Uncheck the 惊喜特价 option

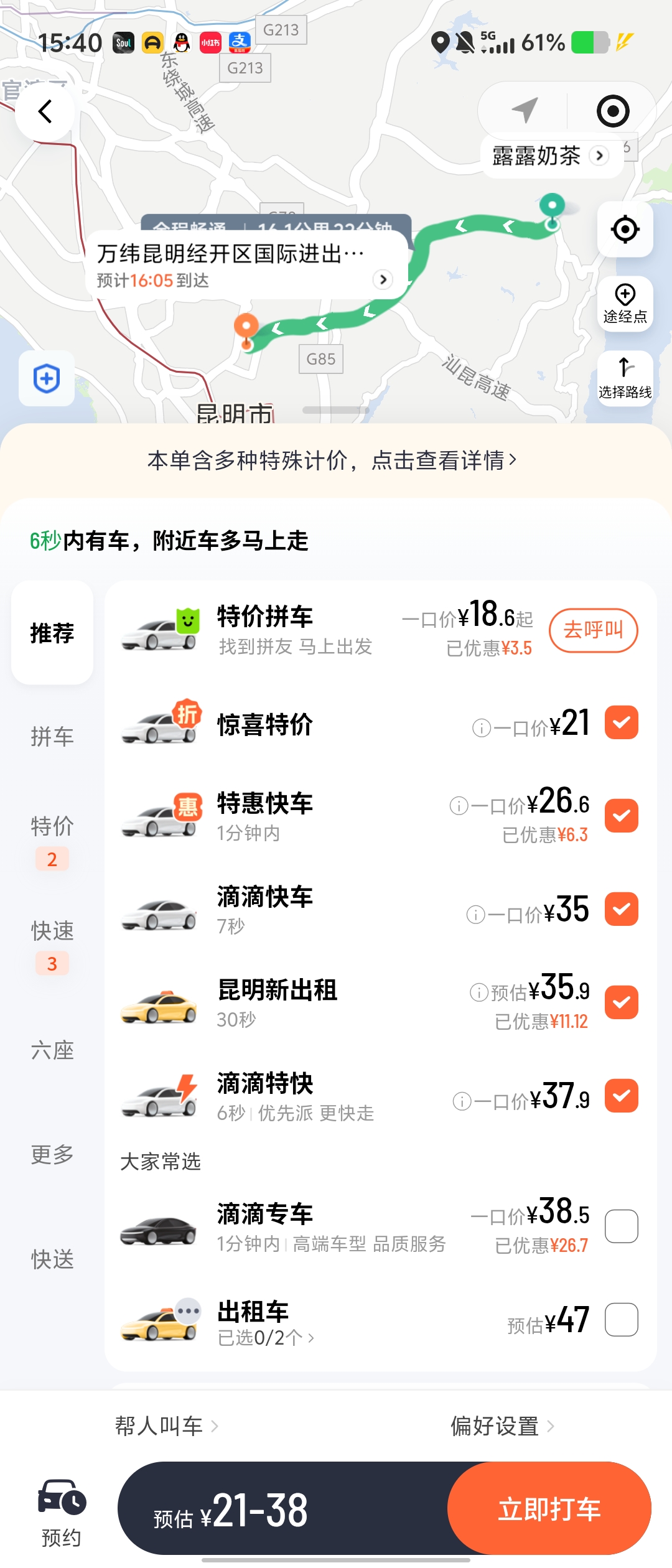coord(621,722)
